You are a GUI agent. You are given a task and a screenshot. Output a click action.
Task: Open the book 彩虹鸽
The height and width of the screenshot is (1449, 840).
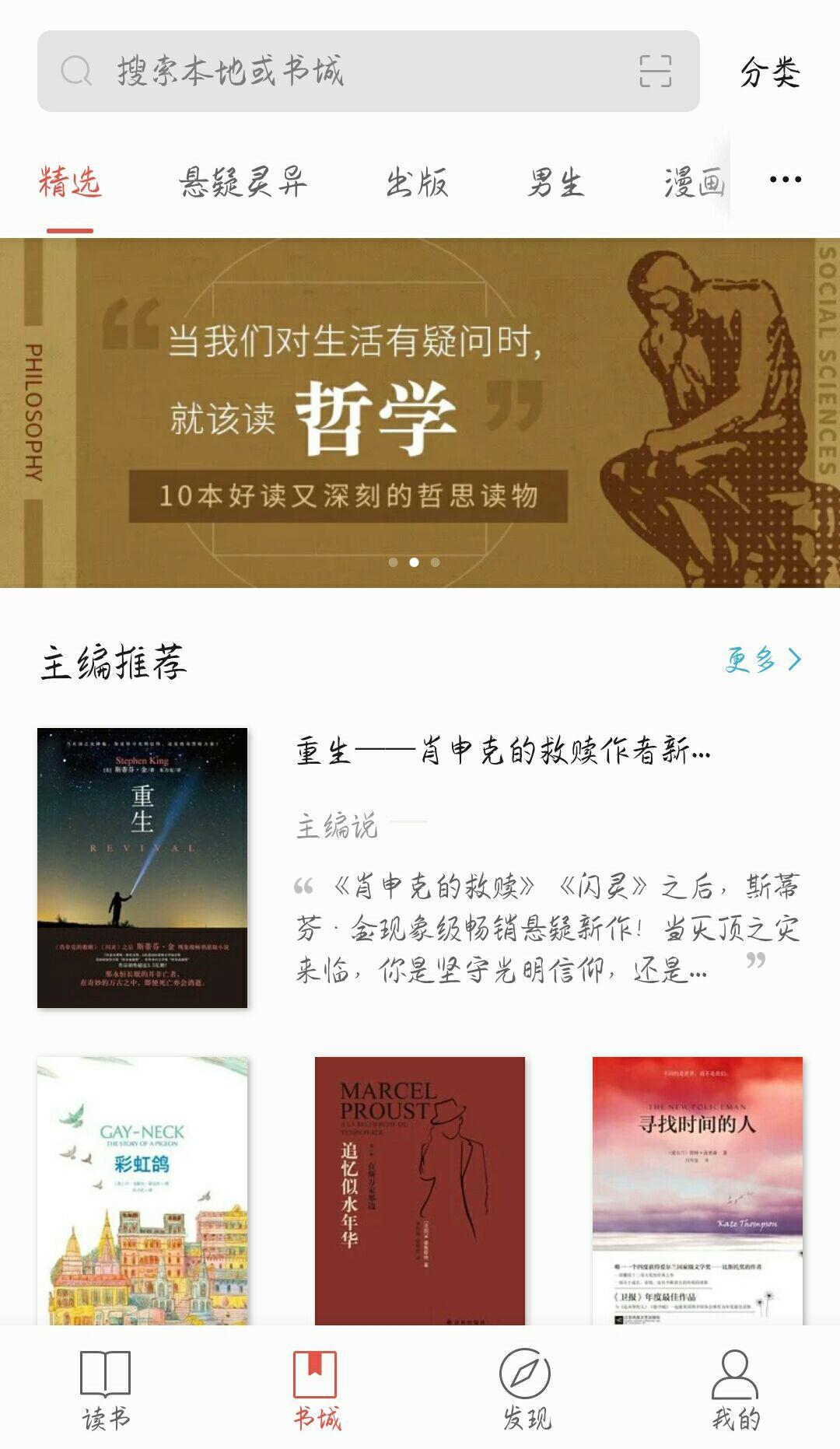coord(142,1190)
